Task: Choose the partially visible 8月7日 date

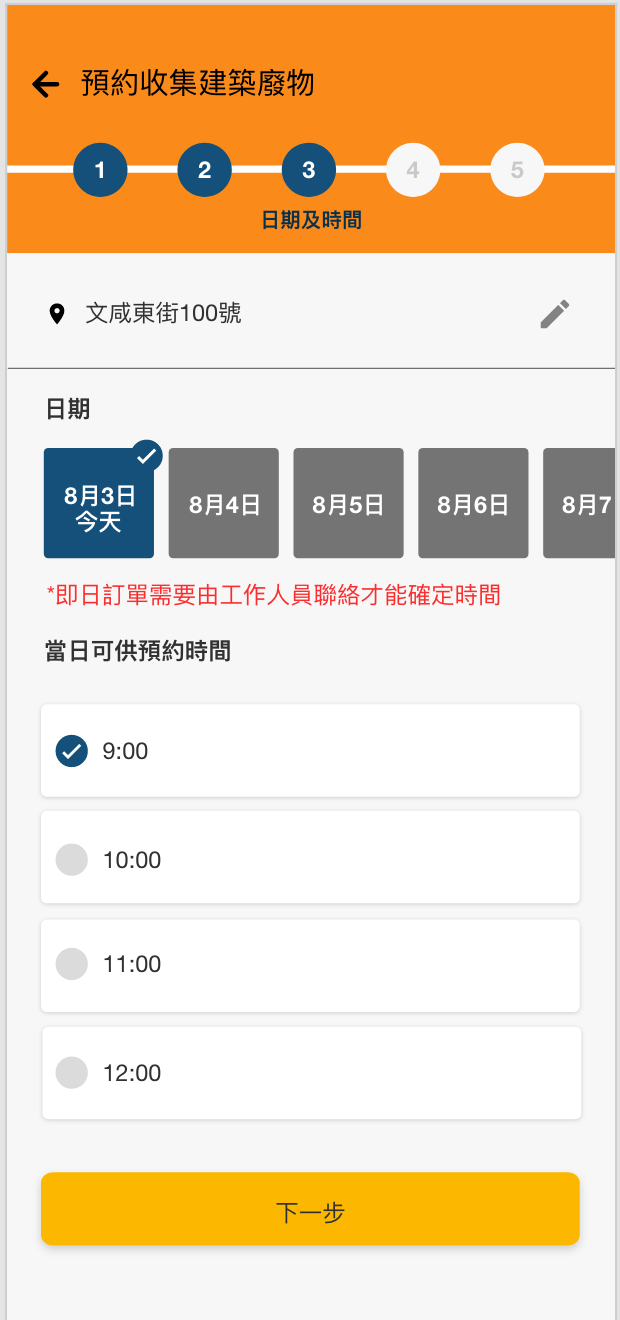Action: pyautogui.click(x=580, y=503)
